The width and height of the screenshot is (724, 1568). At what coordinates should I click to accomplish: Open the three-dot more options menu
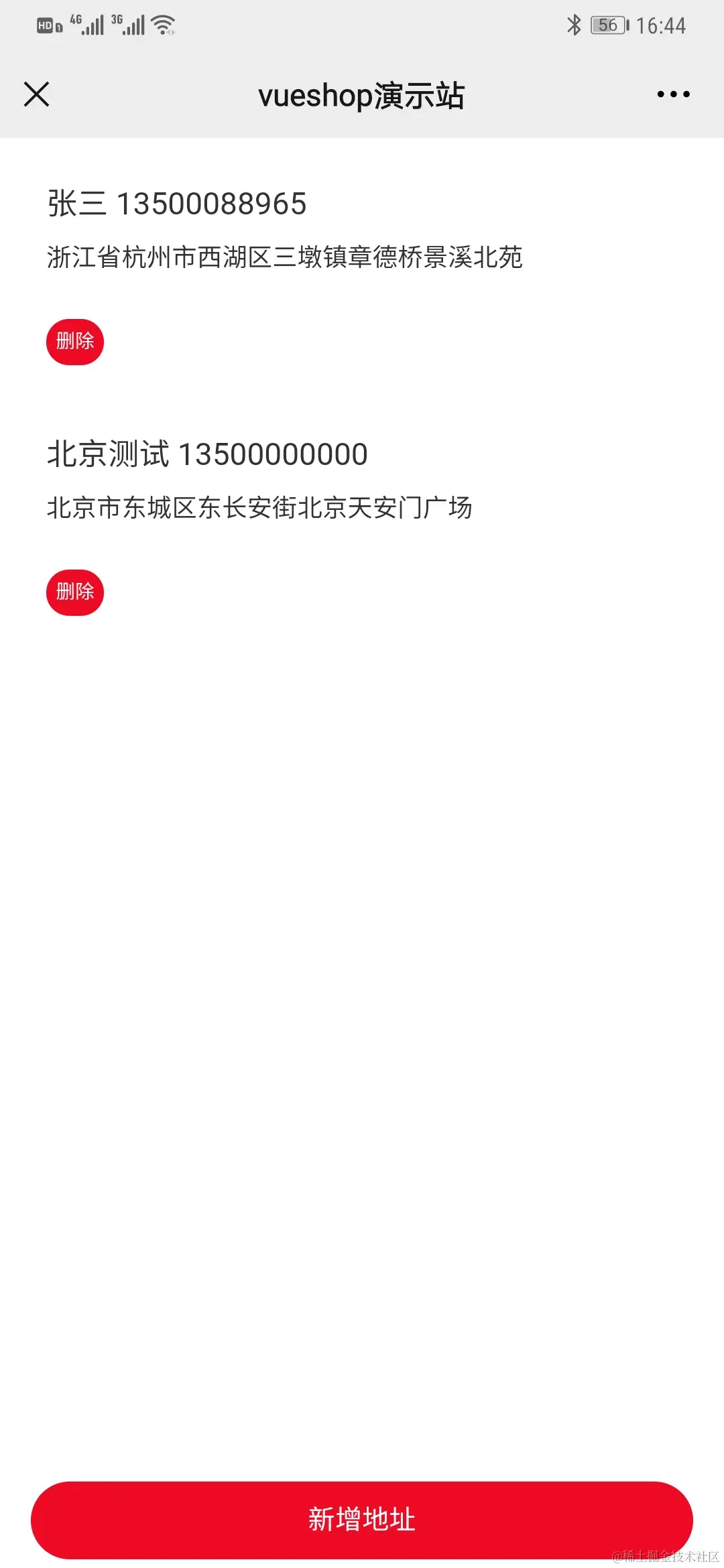click(x=673, y=94)
